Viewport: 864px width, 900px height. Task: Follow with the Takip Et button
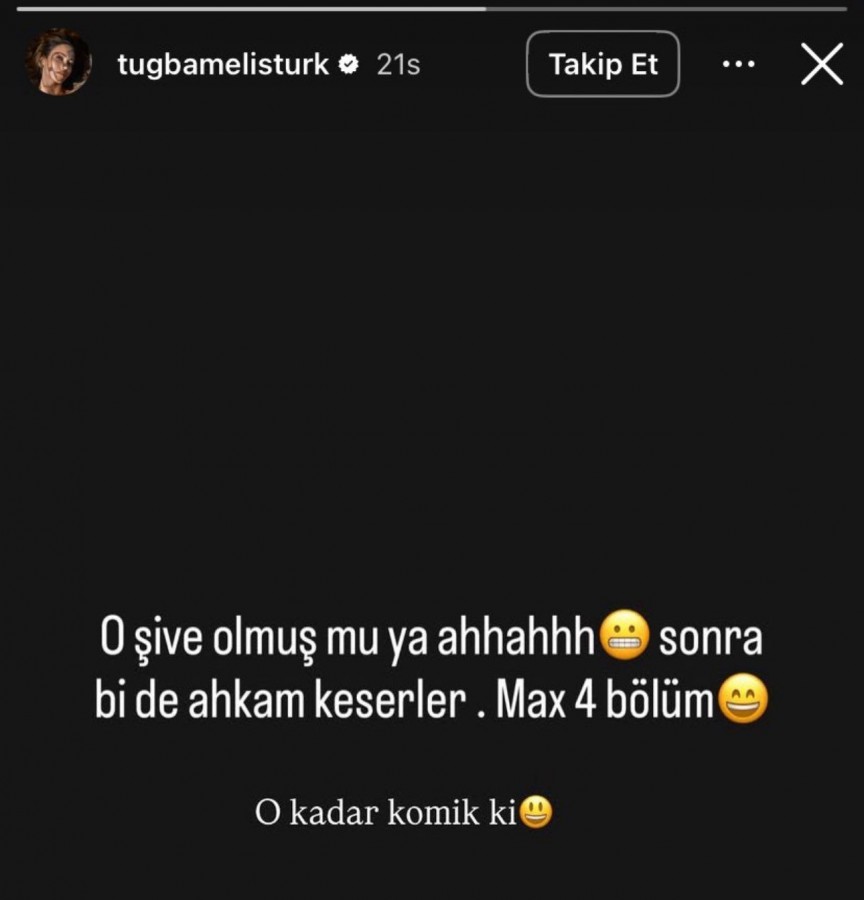(603, 64)
